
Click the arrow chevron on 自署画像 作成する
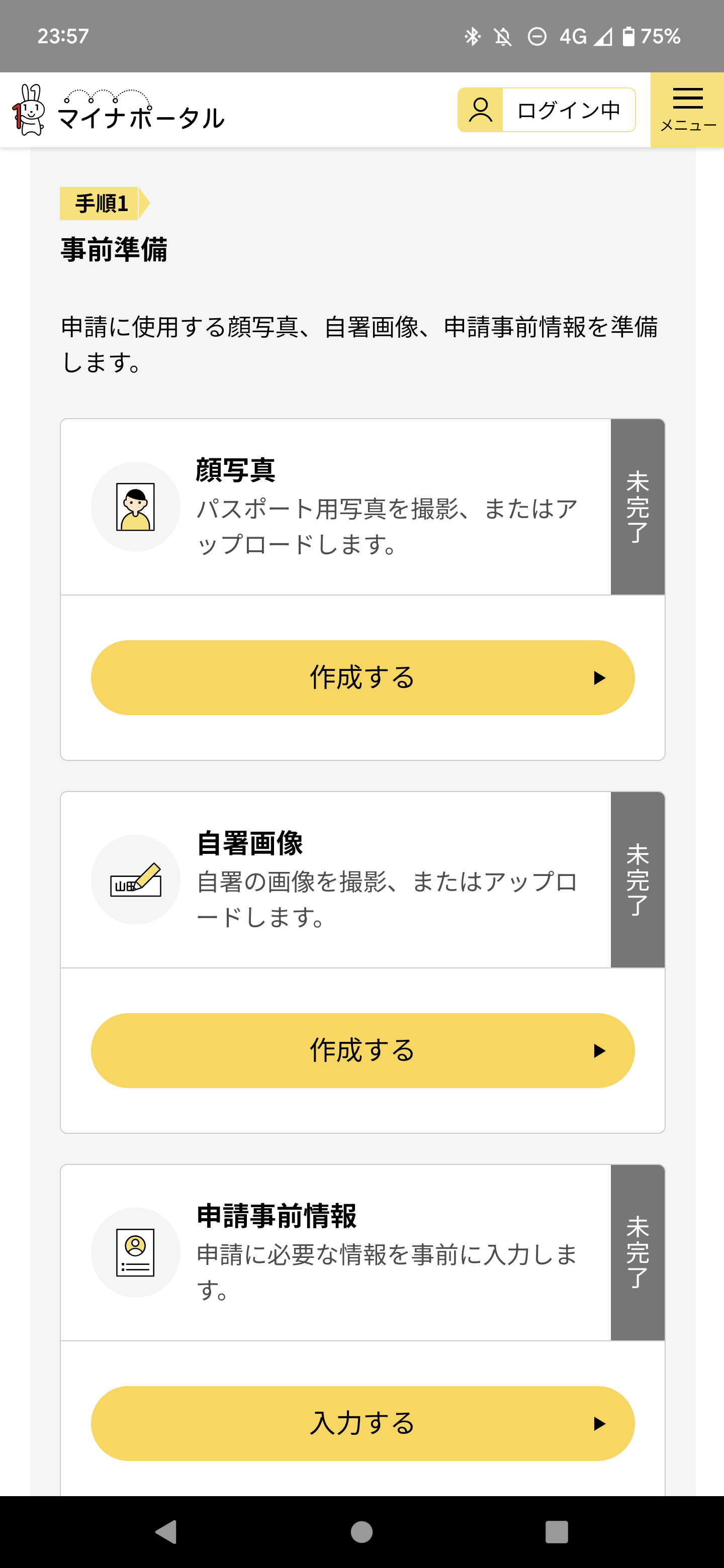pos(600,1050)
